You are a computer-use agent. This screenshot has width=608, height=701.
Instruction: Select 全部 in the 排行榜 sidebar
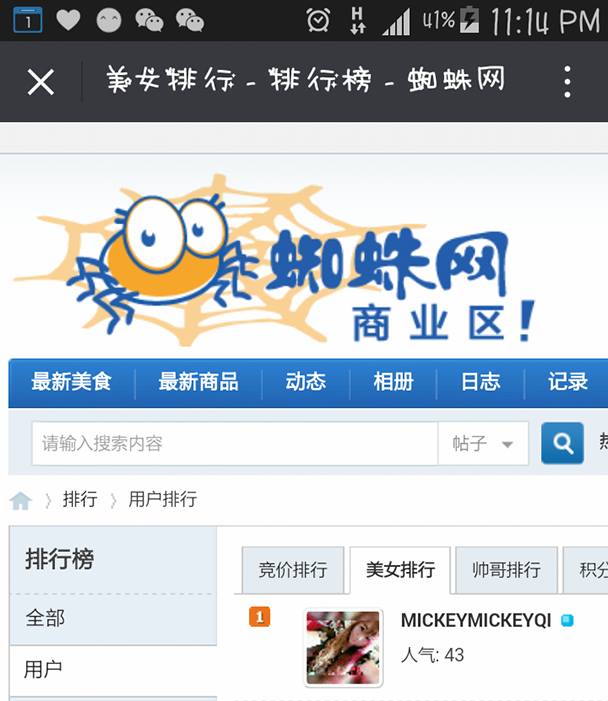click(45, 618)
